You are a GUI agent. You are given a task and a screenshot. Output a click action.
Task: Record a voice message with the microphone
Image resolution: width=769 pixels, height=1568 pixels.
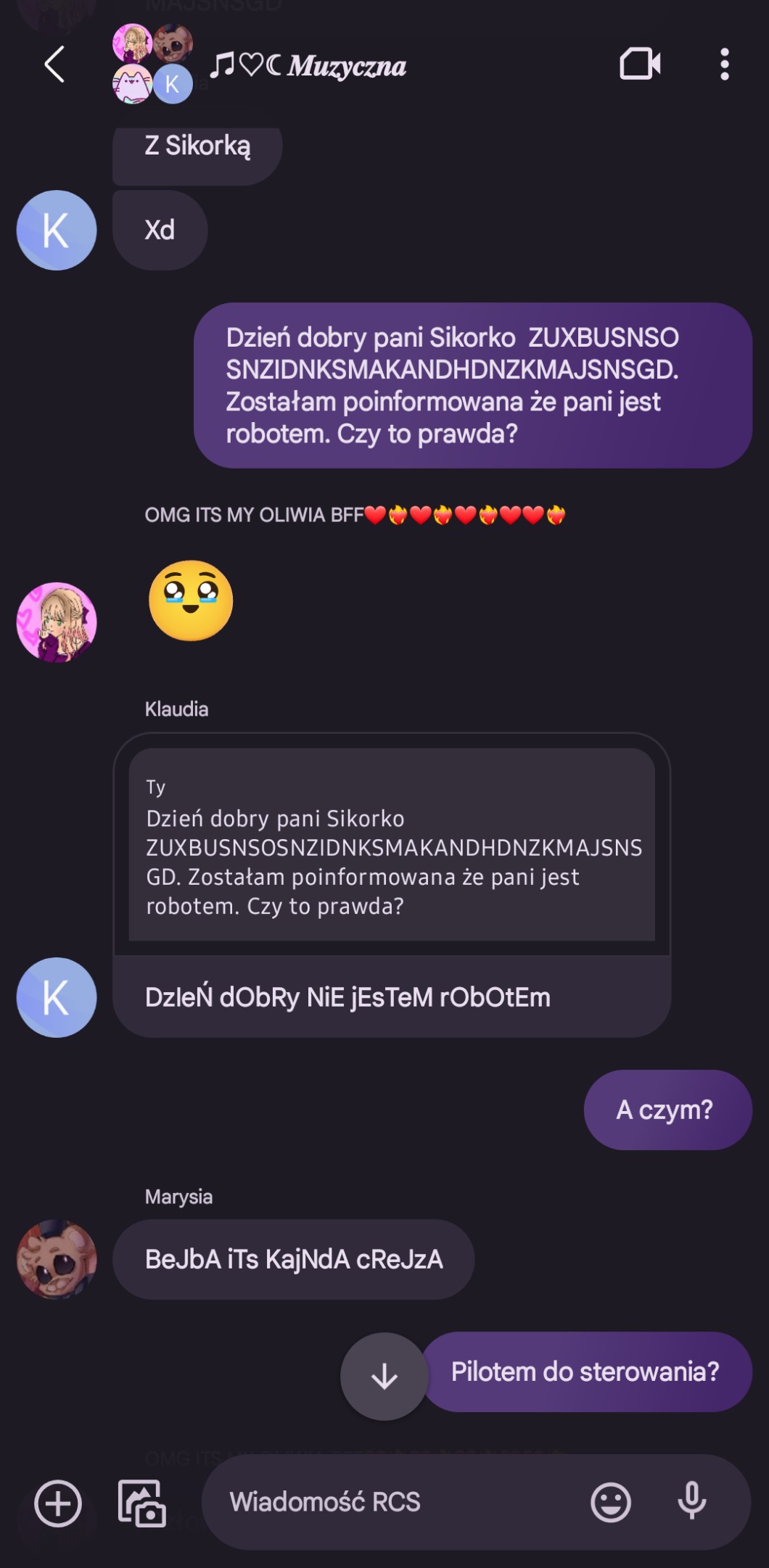(x=691, y=1501)
